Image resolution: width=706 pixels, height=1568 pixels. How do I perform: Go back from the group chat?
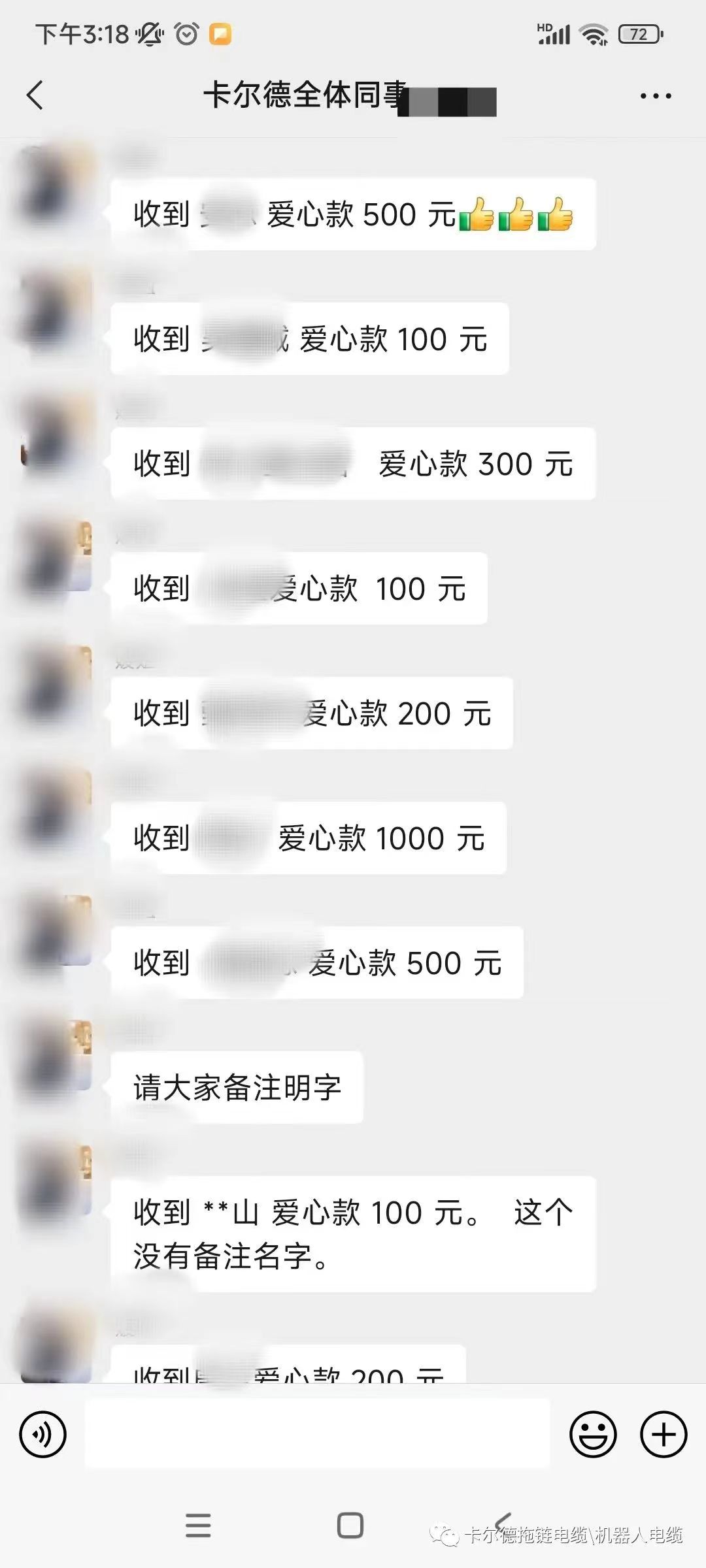point(35,95)
